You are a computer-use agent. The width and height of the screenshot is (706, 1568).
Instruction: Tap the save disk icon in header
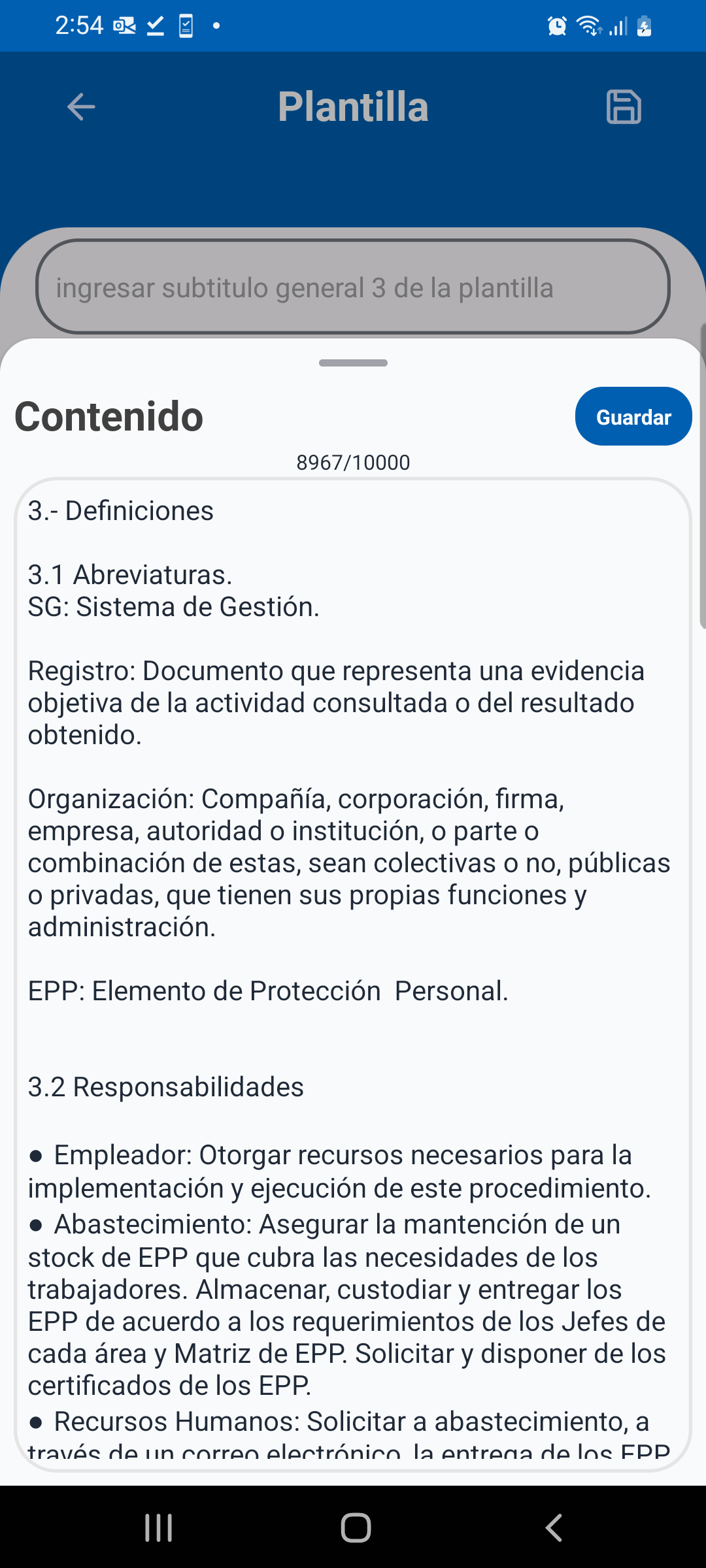point(624,107)
